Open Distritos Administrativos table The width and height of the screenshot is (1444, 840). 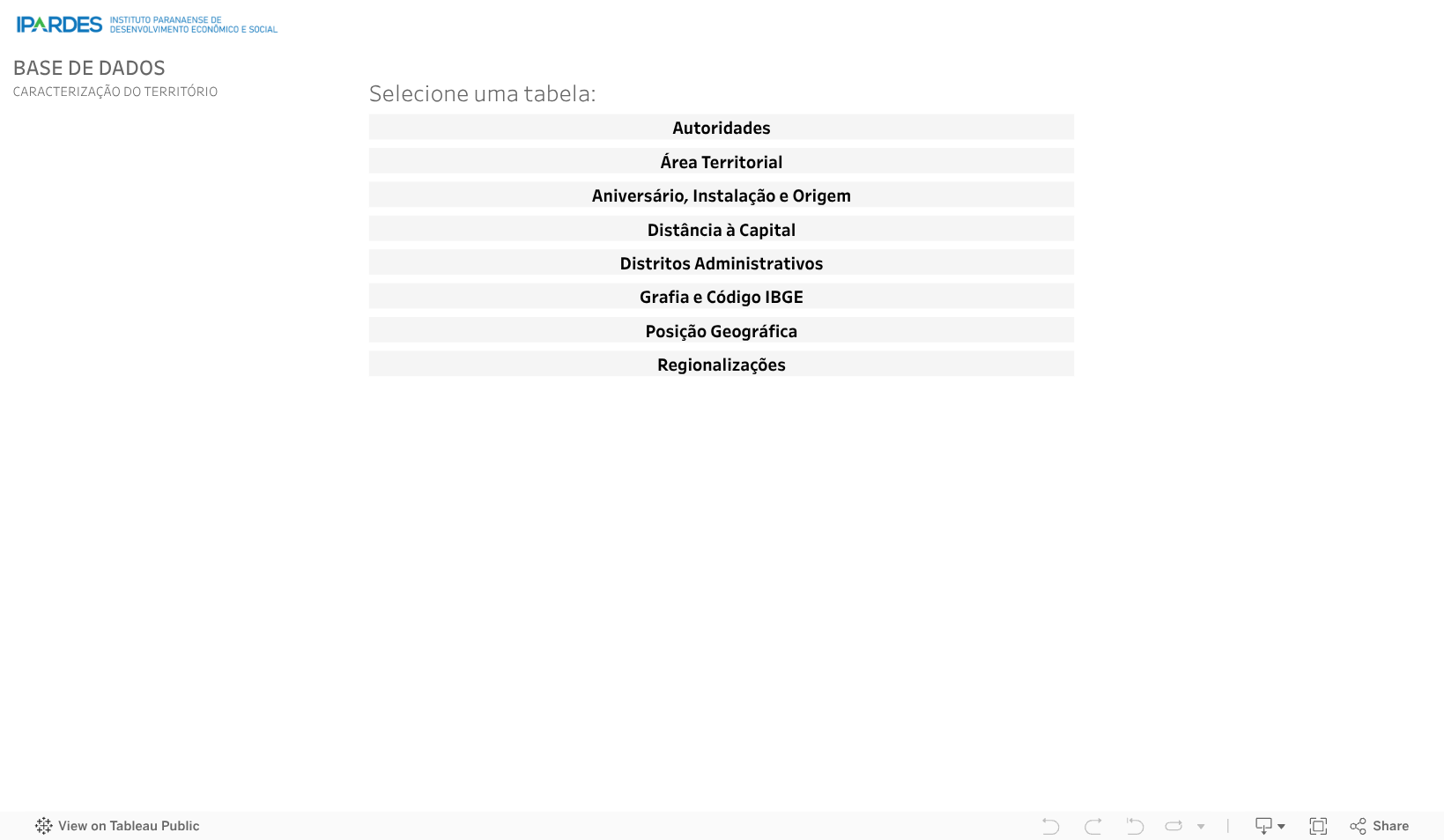[721, 263]
